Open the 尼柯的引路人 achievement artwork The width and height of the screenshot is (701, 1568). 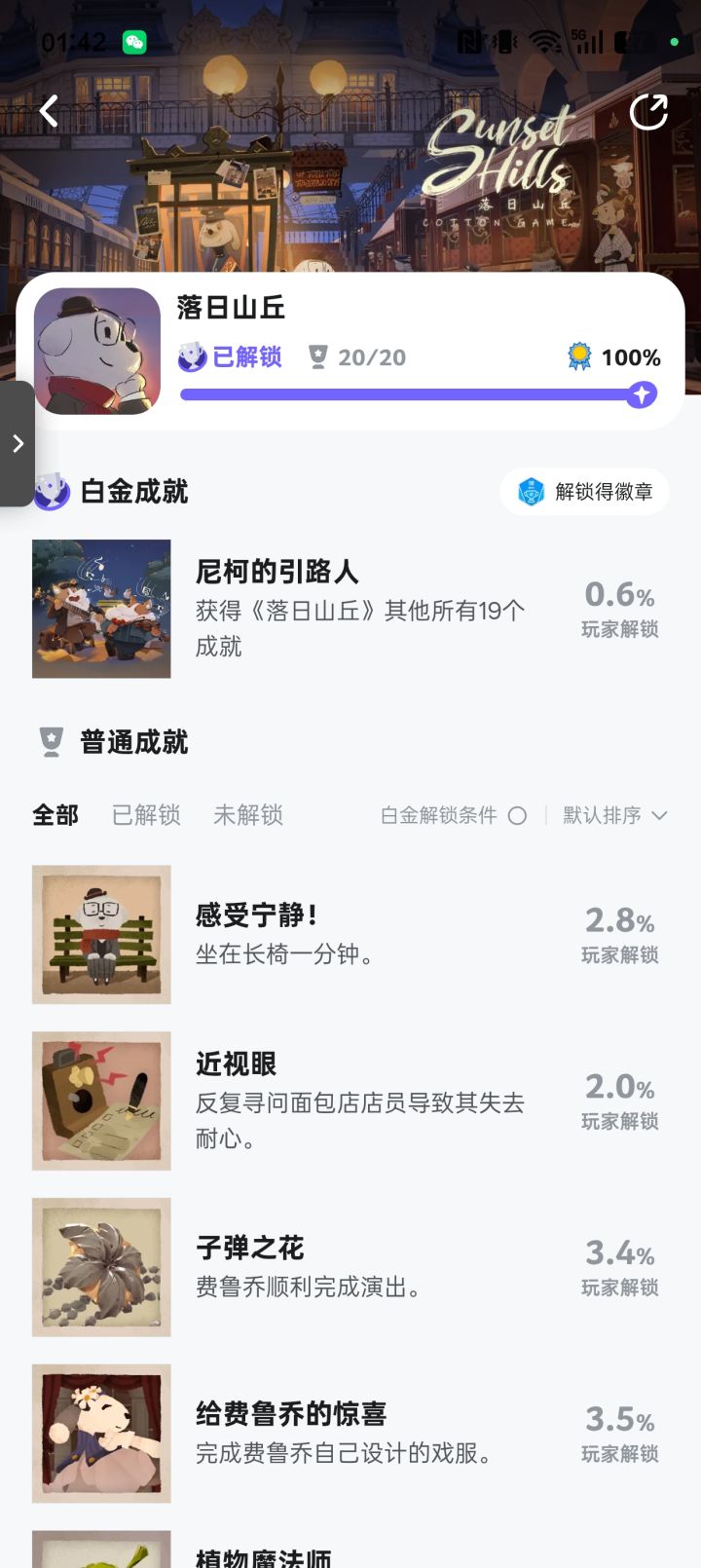[x=101, y=609]
